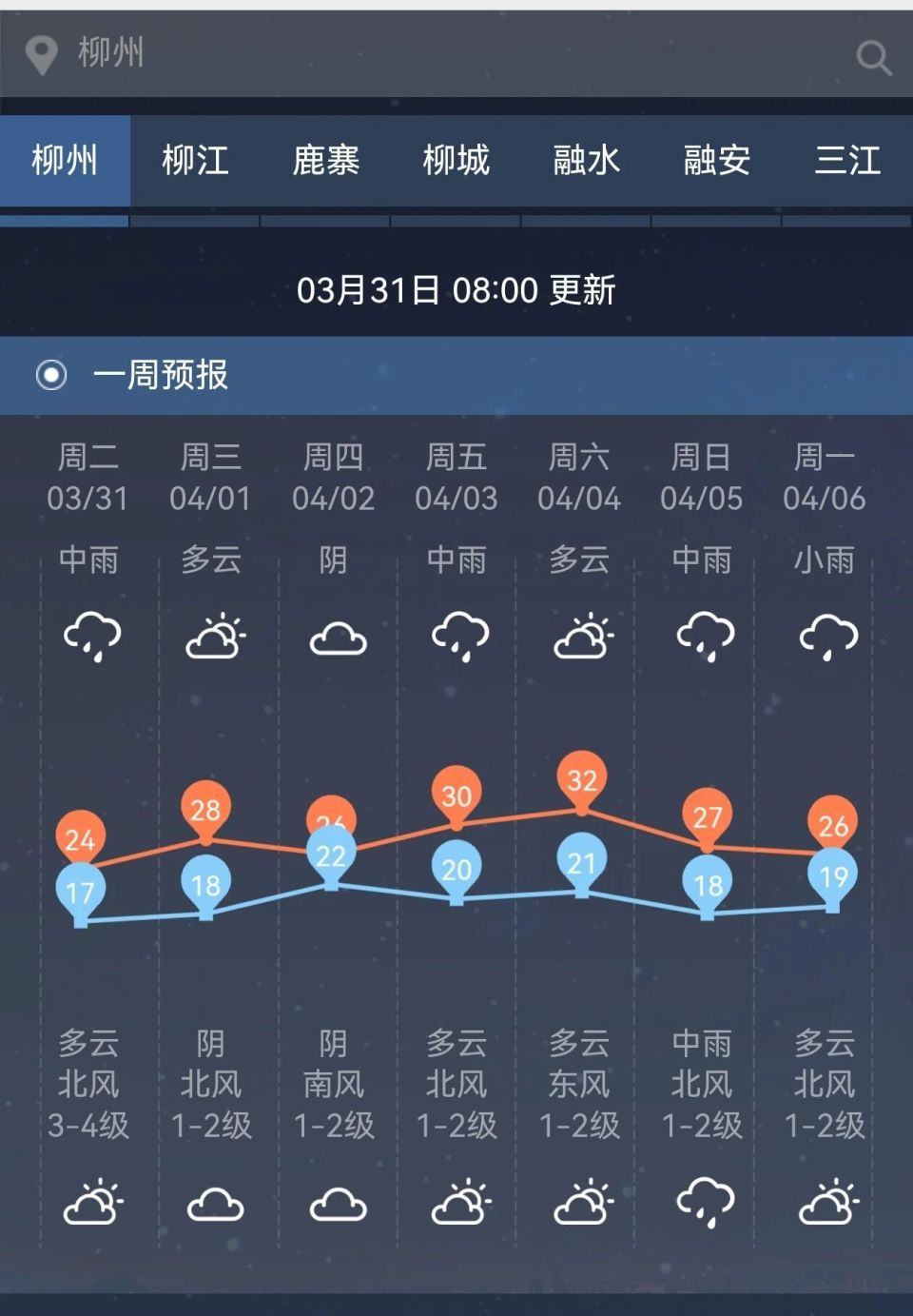
Task: Click the search magnifier icon
Action: tap(873, 57)
